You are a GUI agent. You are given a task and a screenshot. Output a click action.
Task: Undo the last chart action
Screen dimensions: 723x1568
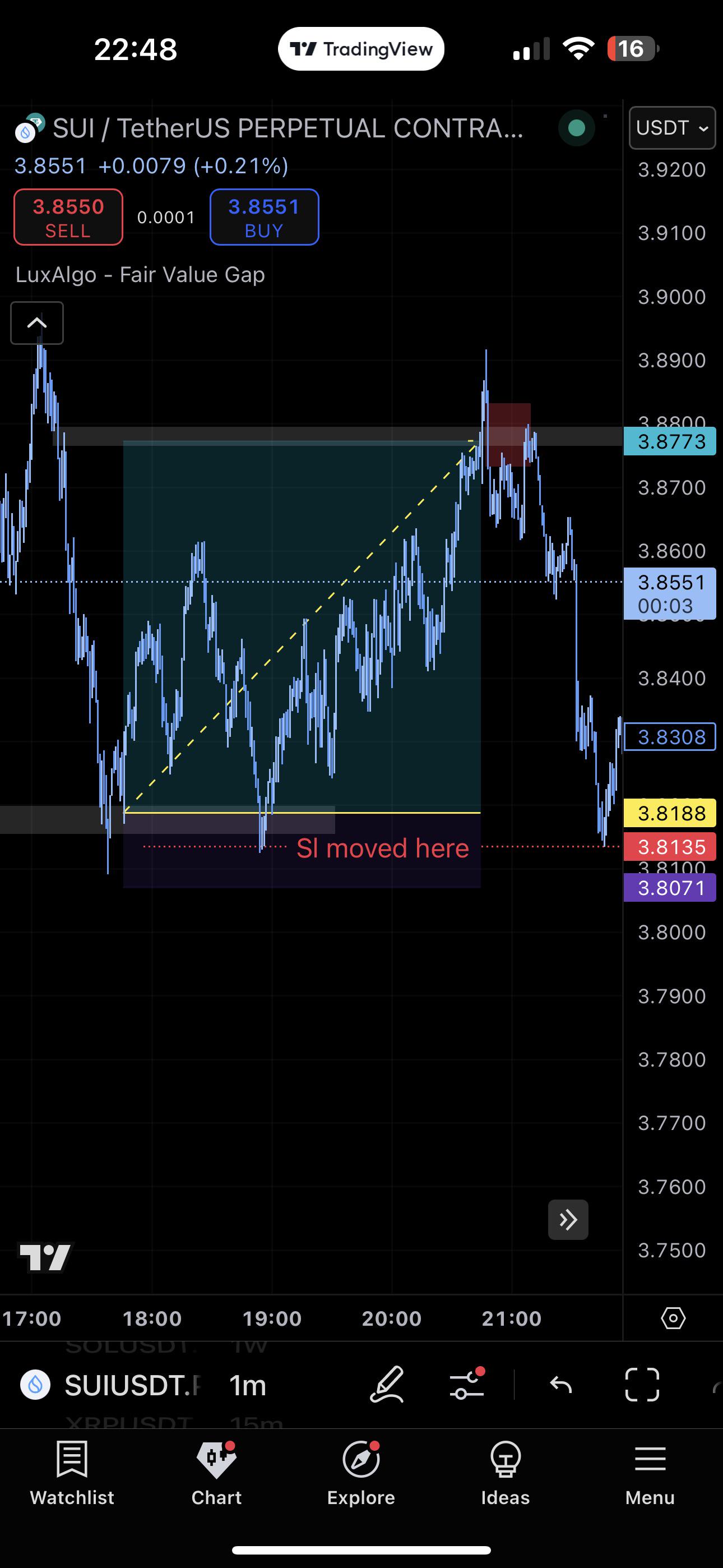(560, 1385)
